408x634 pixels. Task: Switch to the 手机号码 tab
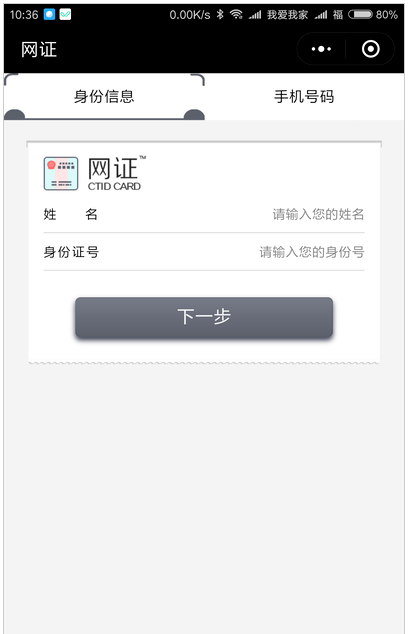pos(304,97)
